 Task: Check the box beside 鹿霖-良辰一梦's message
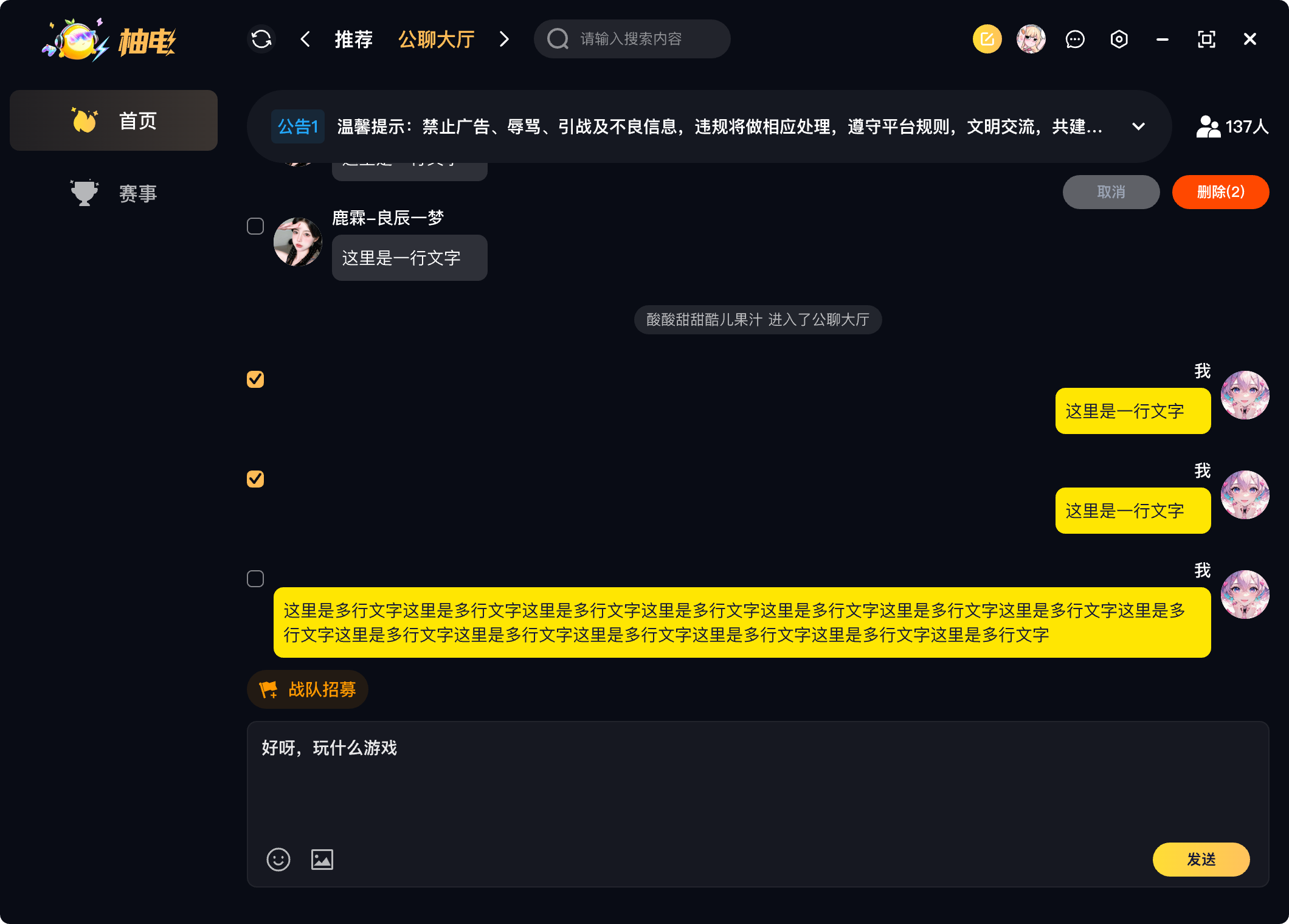pos(255,226)
